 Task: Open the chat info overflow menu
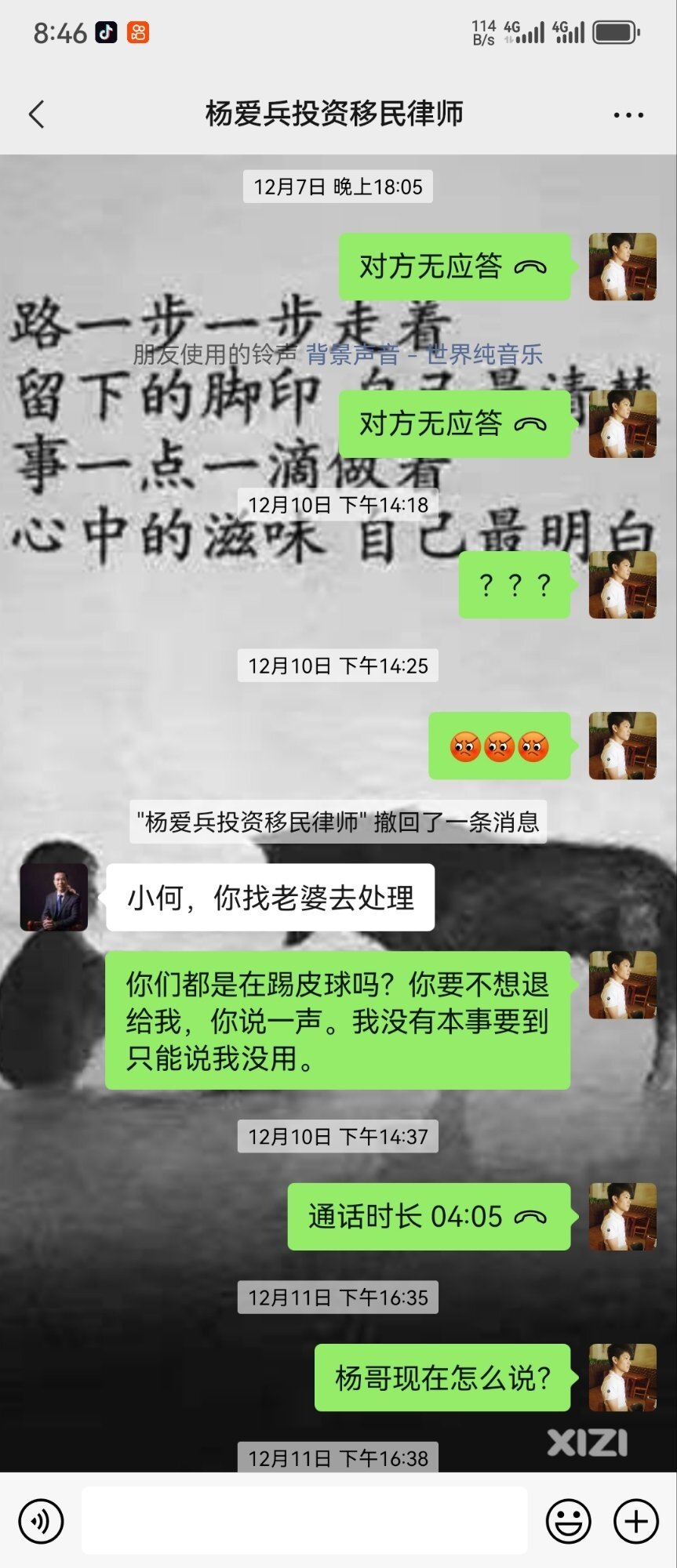(x=628, y=115)
